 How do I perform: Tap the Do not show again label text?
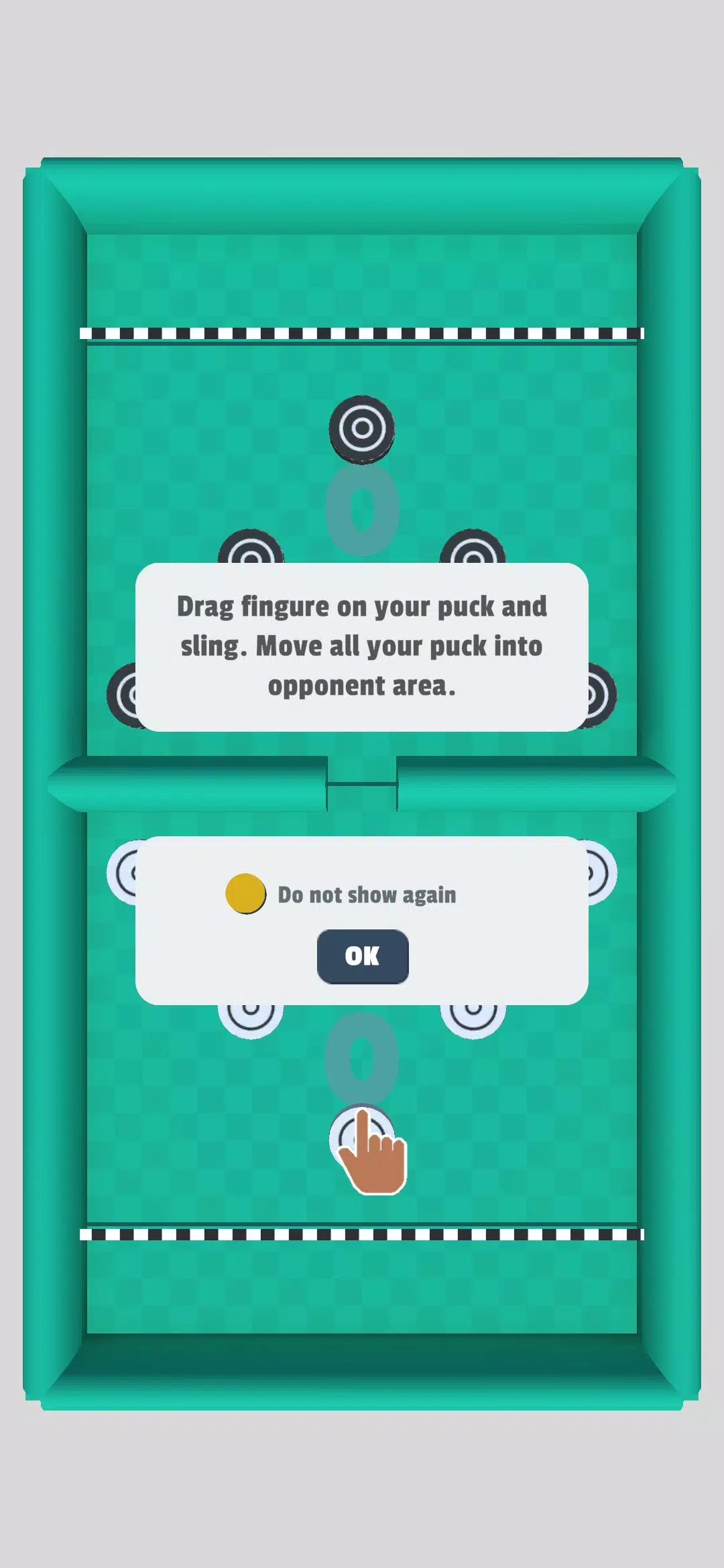point(367,895)
